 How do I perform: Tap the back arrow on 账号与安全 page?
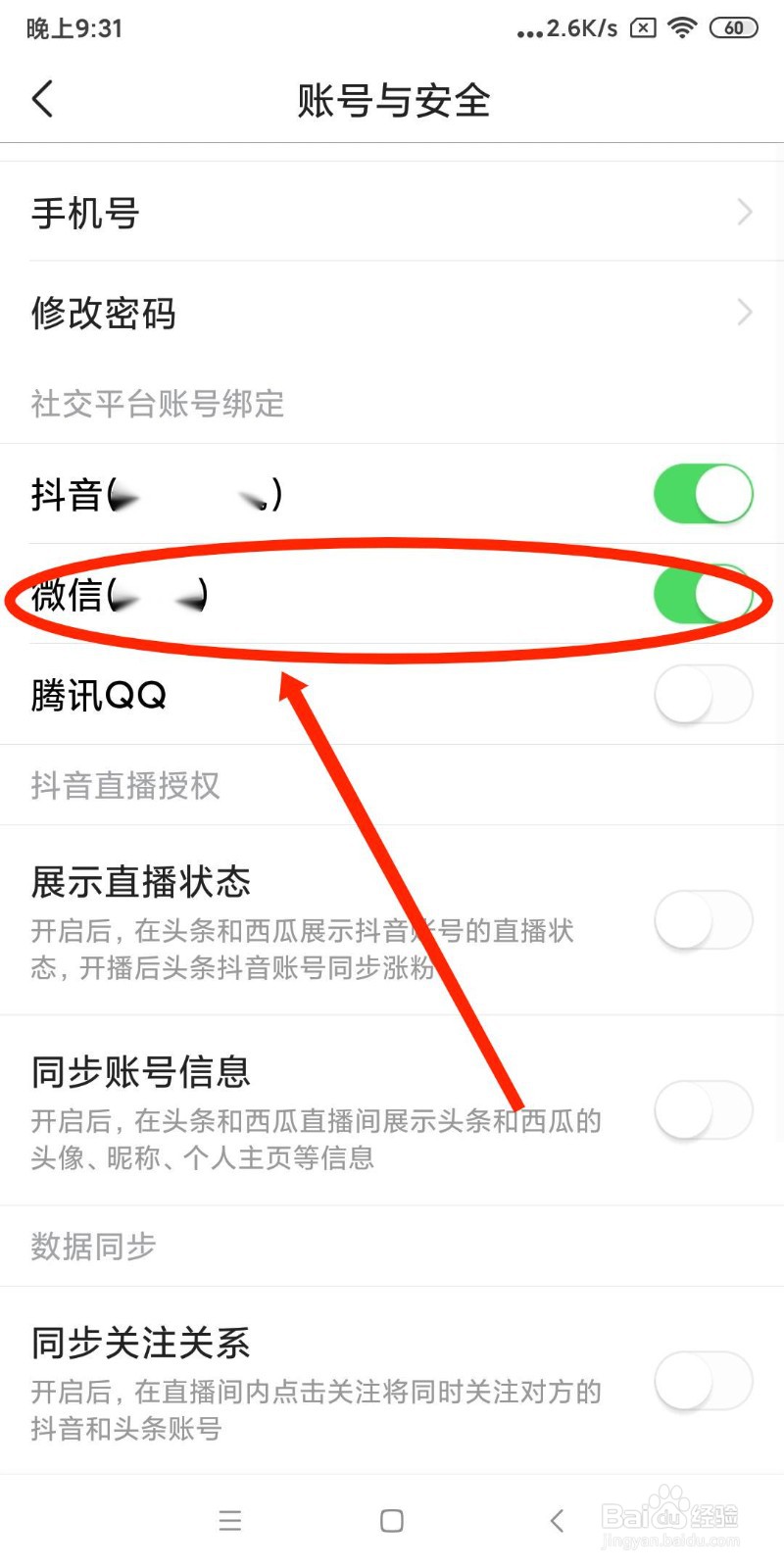pos(41,99)
